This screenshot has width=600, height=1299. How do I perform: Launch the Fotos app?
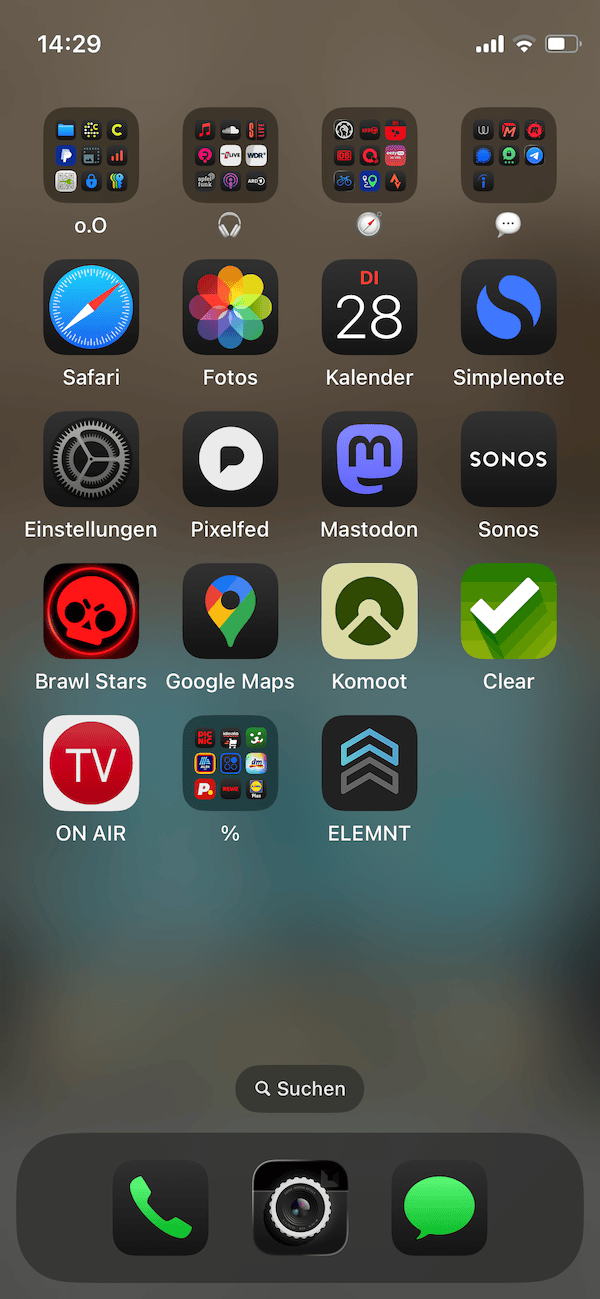tap(230, 307)
